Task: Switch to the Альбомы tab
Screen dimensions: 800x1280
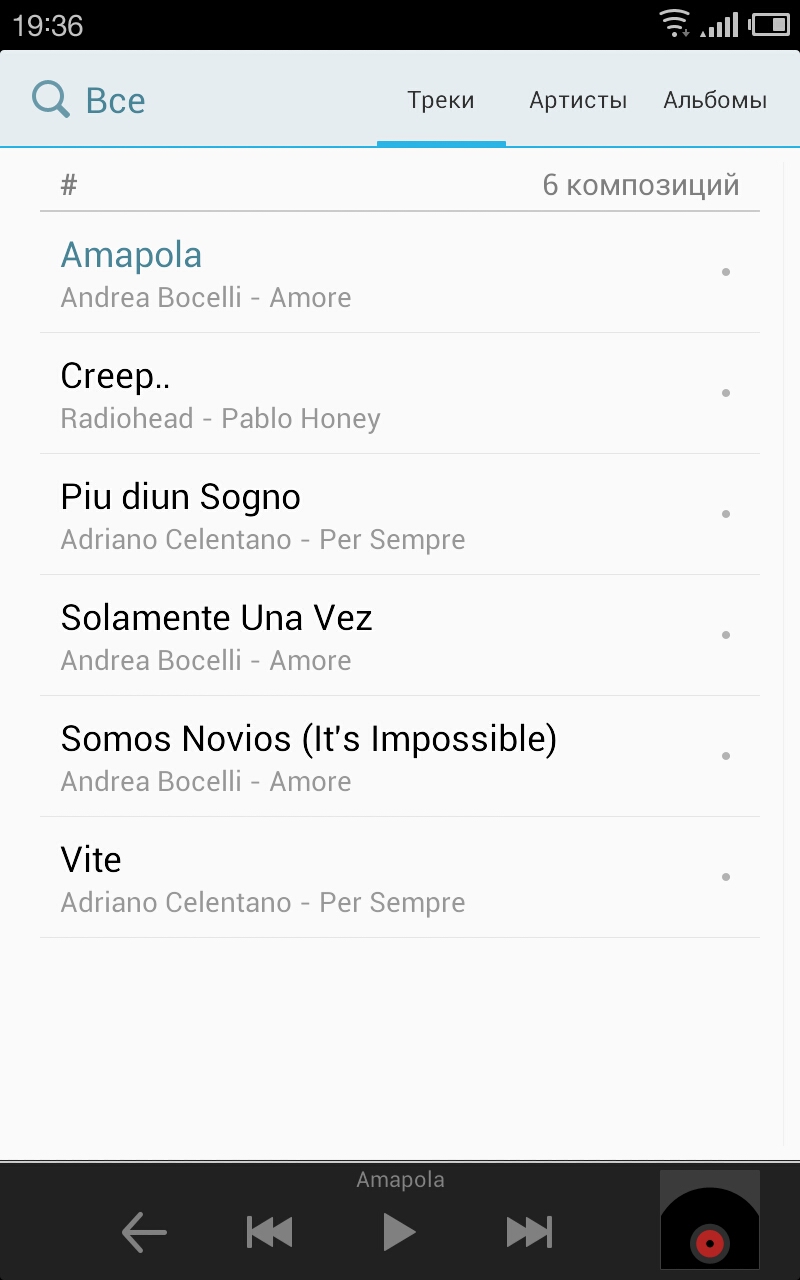Action: (715, 100)
